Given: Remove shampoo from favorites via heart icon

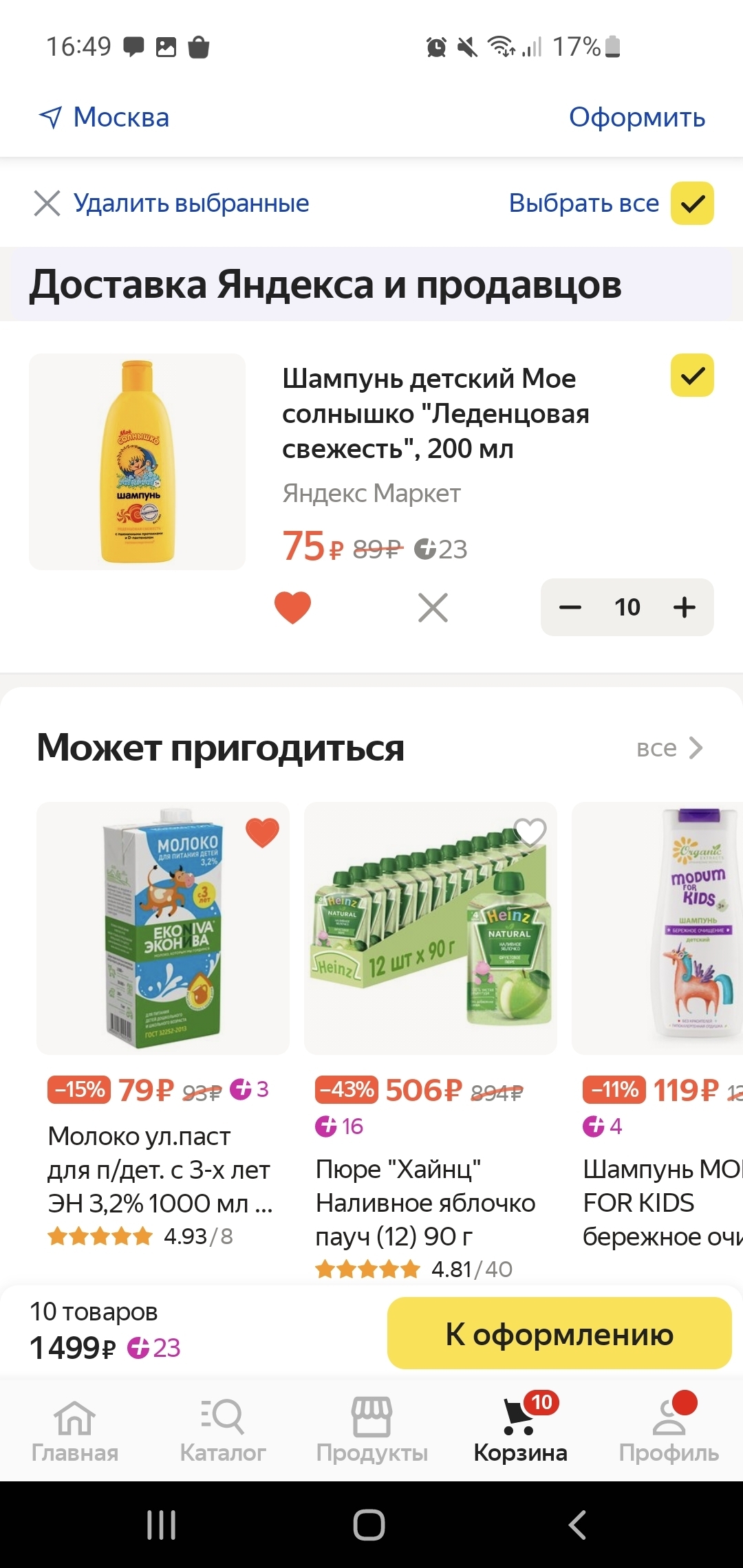Looking at the screenshot, I should click(292, 607).
